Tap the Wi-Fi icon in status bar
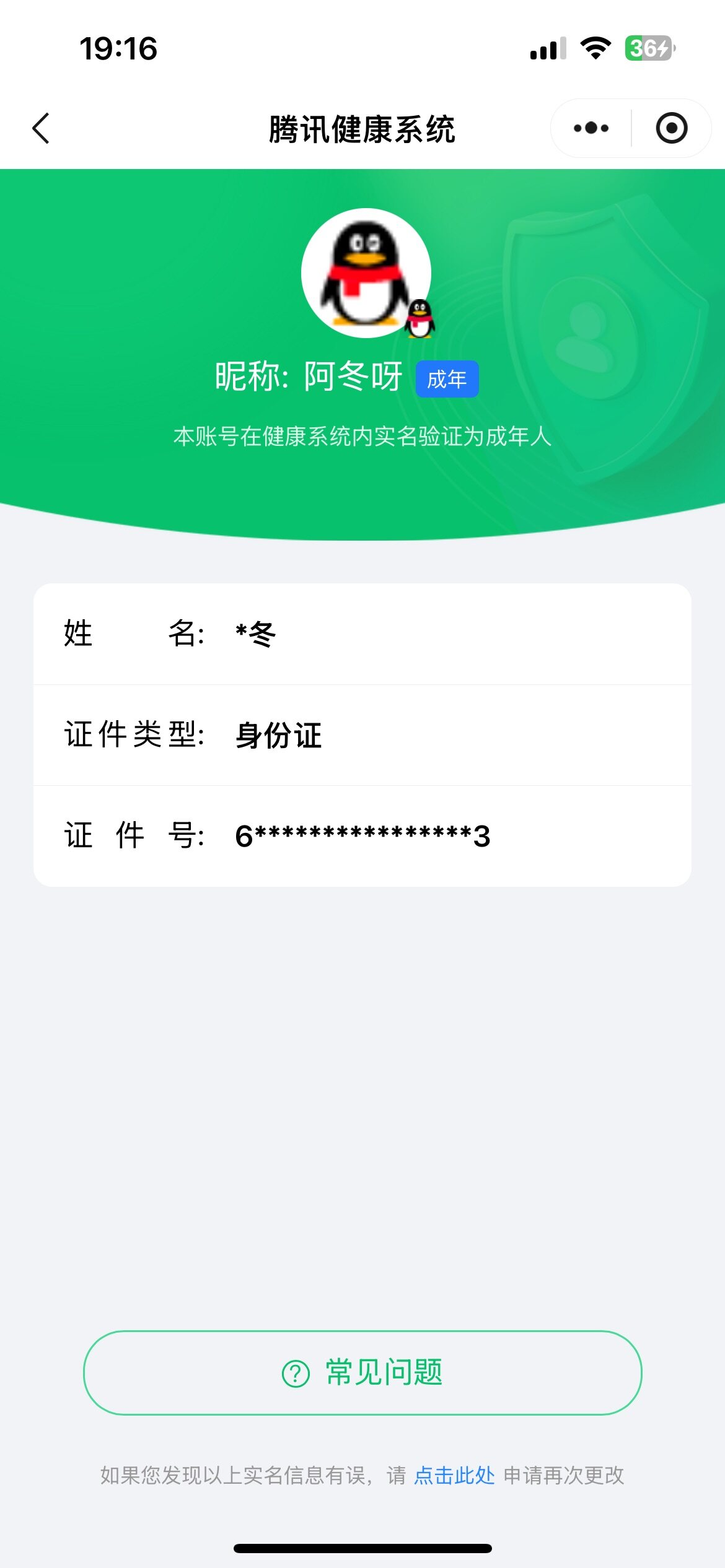Image resolution: width=725 pixels, height=1568 pixels. (x=595, y=48)
